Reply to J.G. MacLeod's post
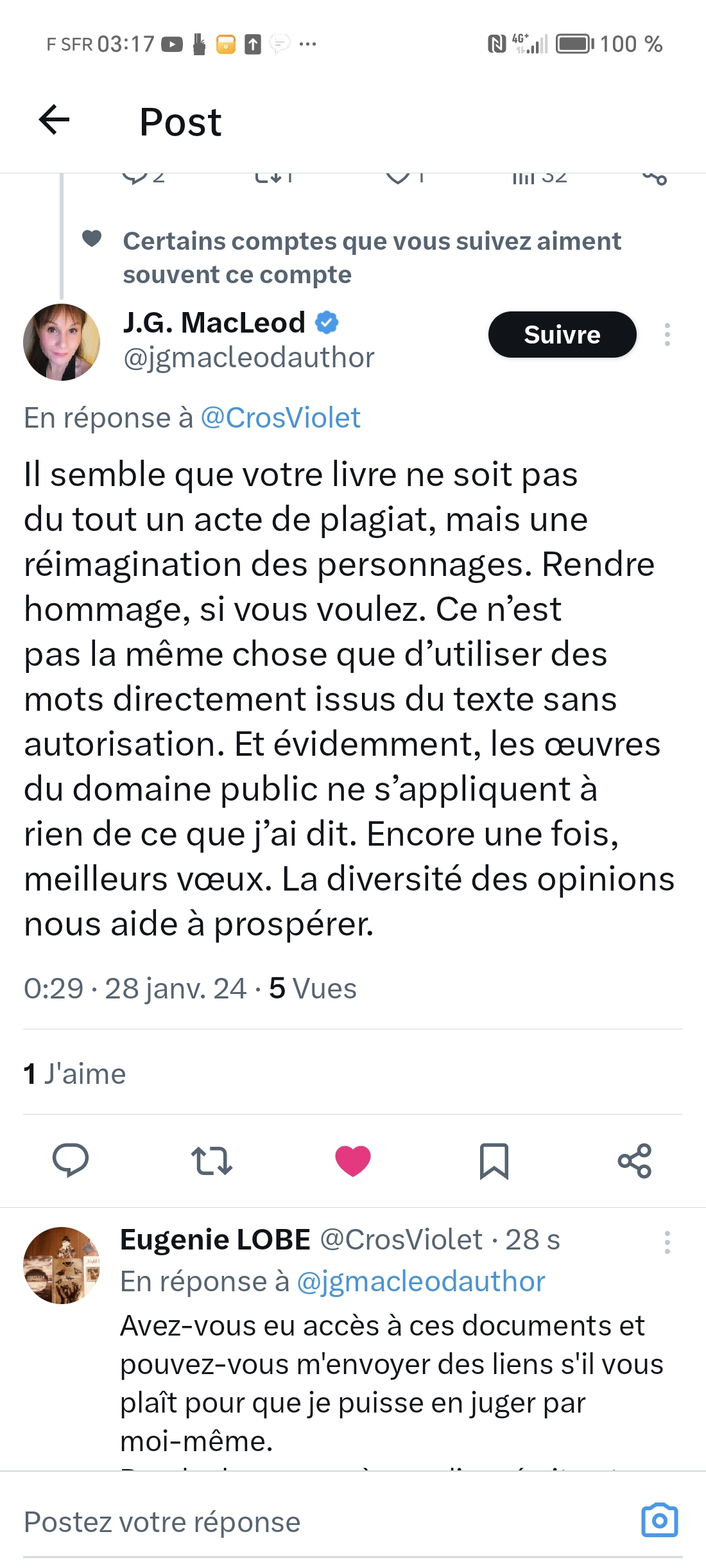 pyautogui.click(x=70, y=1160)
